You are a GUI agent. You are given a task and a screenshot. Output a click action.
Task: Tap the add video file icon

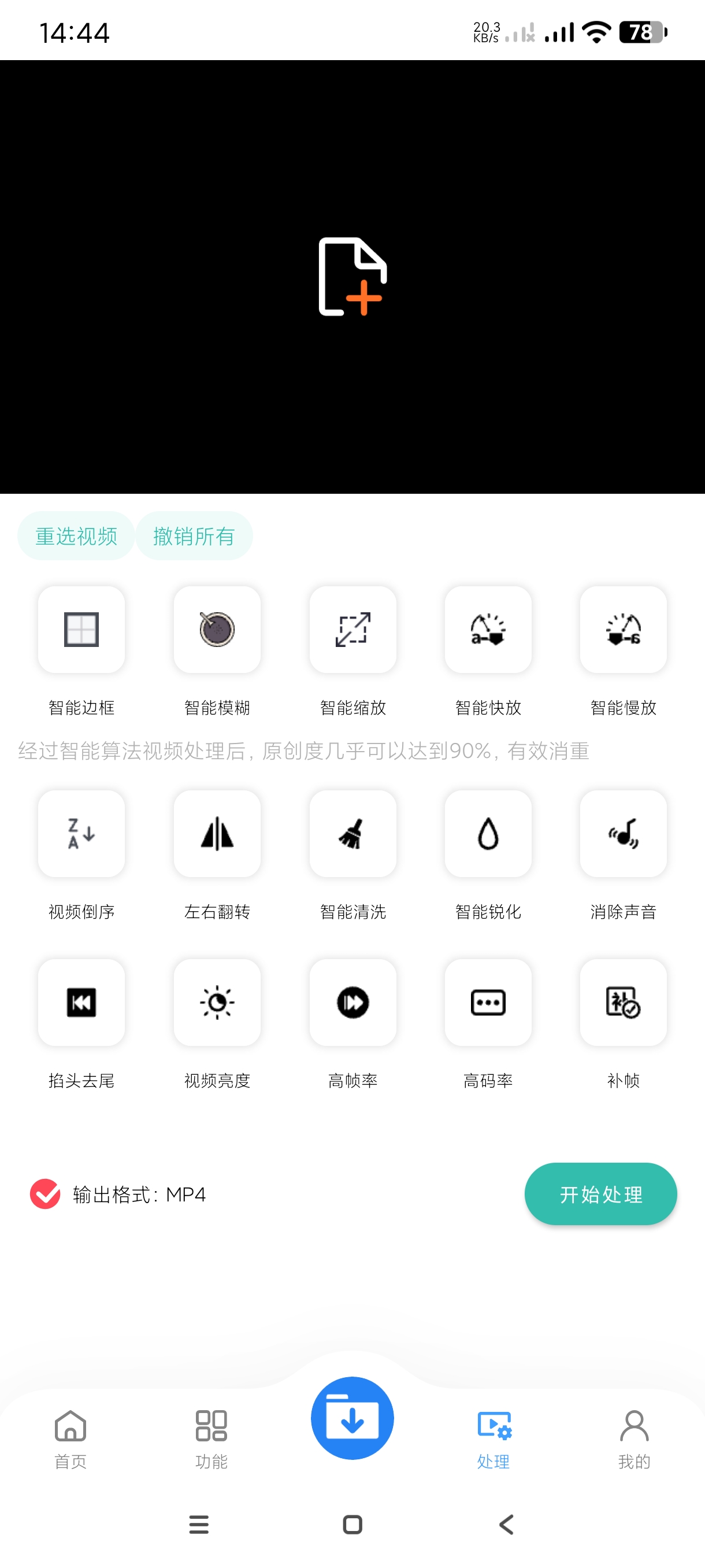click(353, 276)
